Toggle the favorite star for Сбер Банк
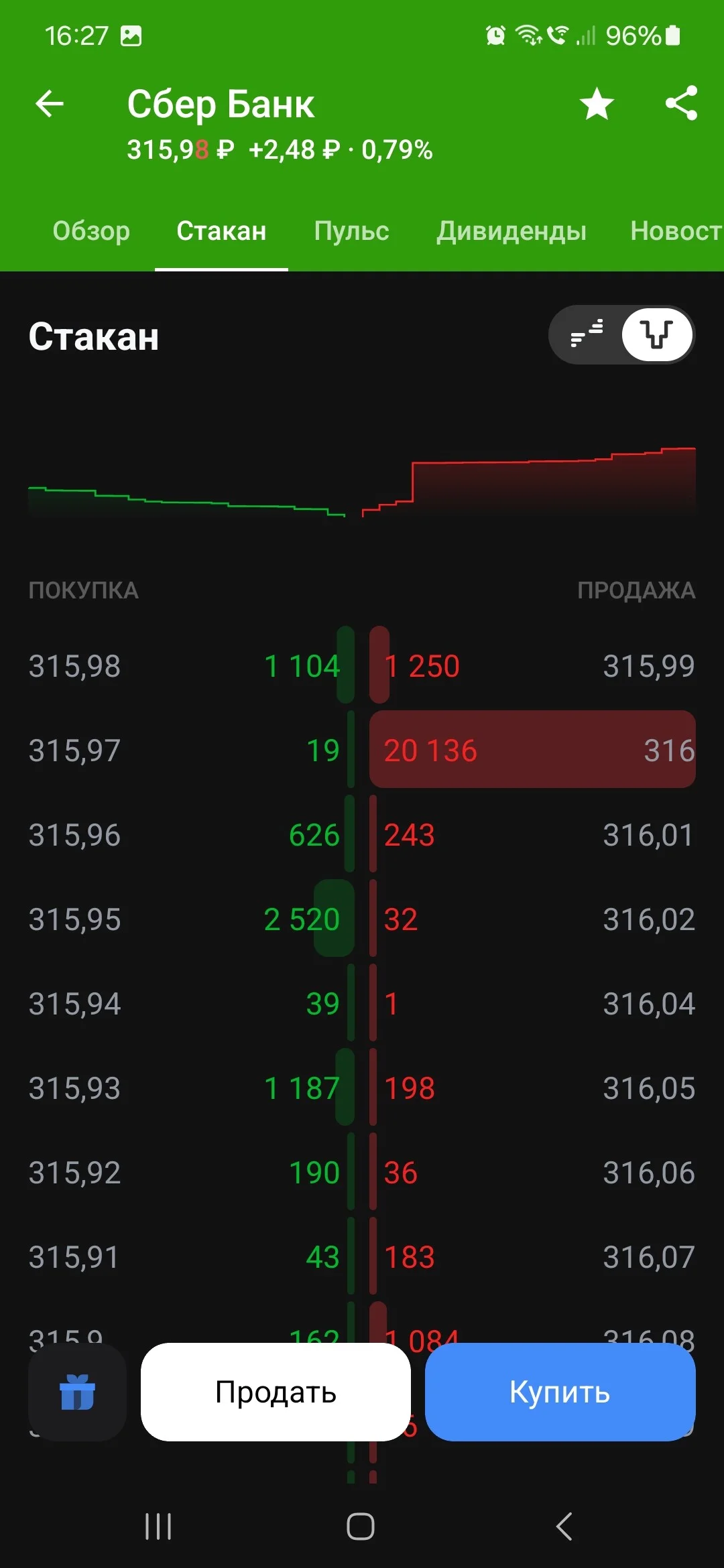Viewport: 724px width, 1568px height. tap(597, 104)
